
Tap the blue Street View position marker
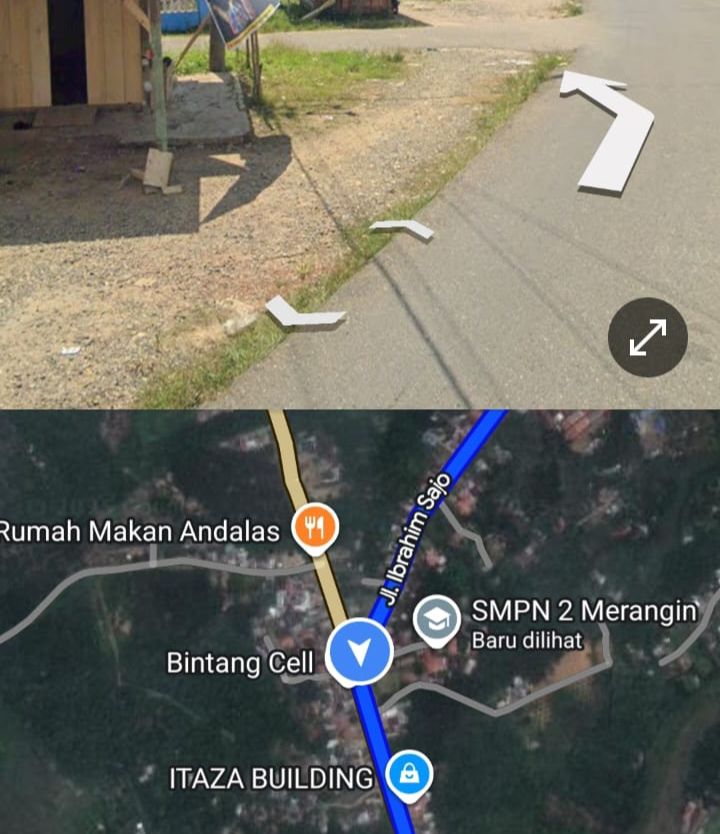click(x=361, y=655)
